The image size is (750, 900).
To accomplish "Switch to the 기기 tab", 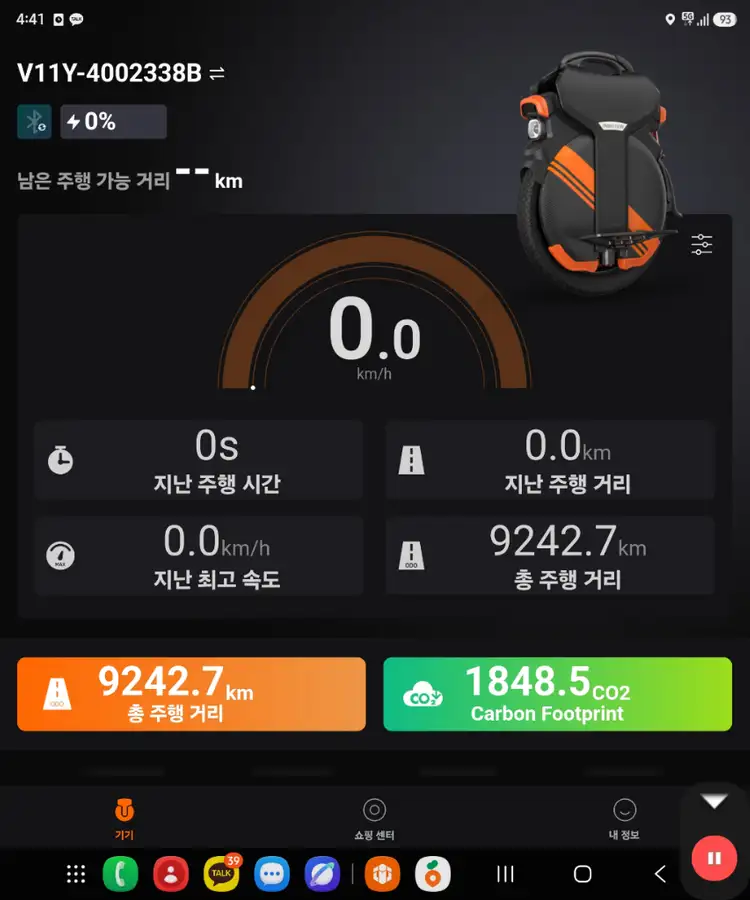I will (125, 818).
